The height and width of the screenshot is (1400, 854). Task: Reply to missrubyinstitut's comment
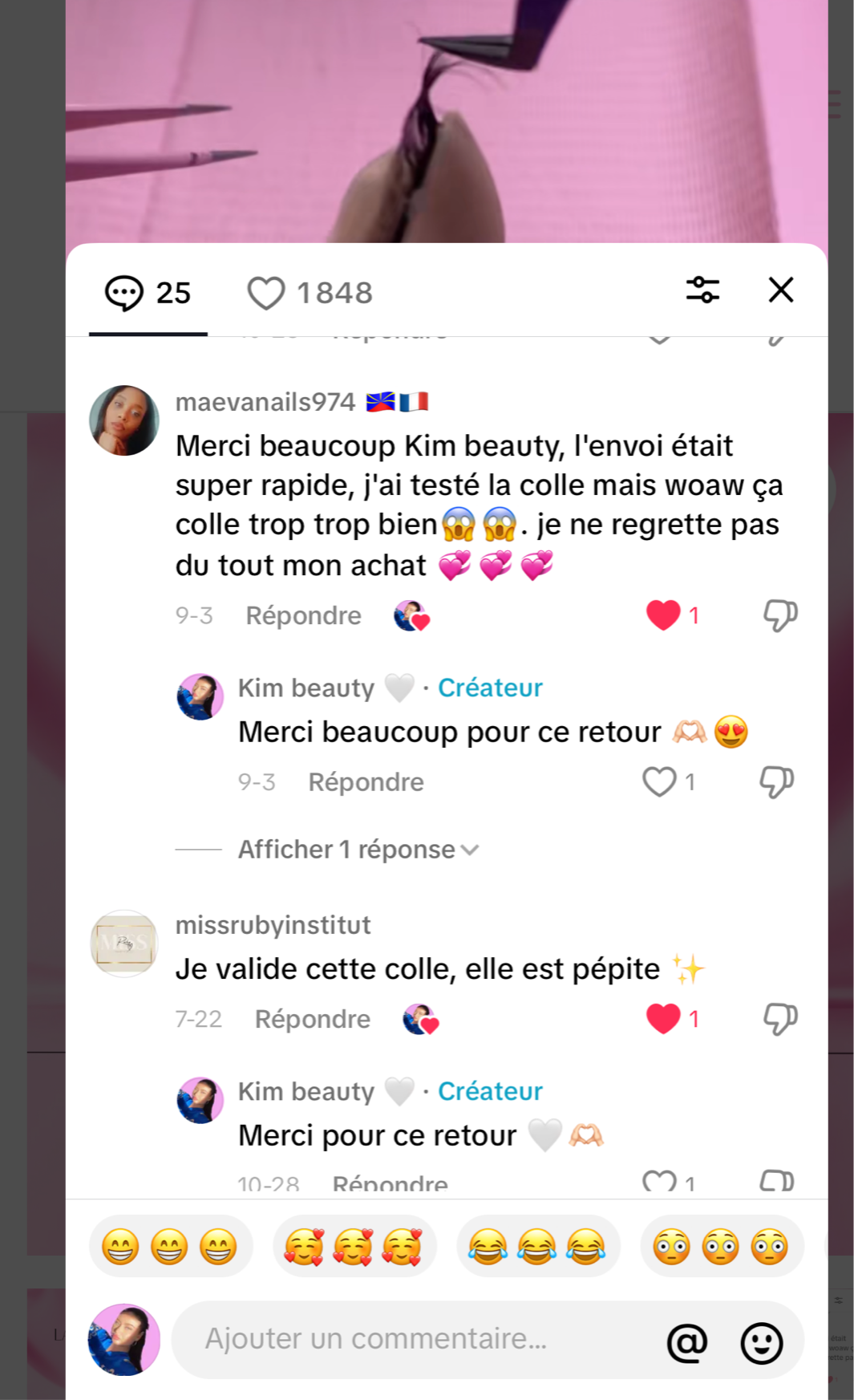click(x=312, y=1020)
